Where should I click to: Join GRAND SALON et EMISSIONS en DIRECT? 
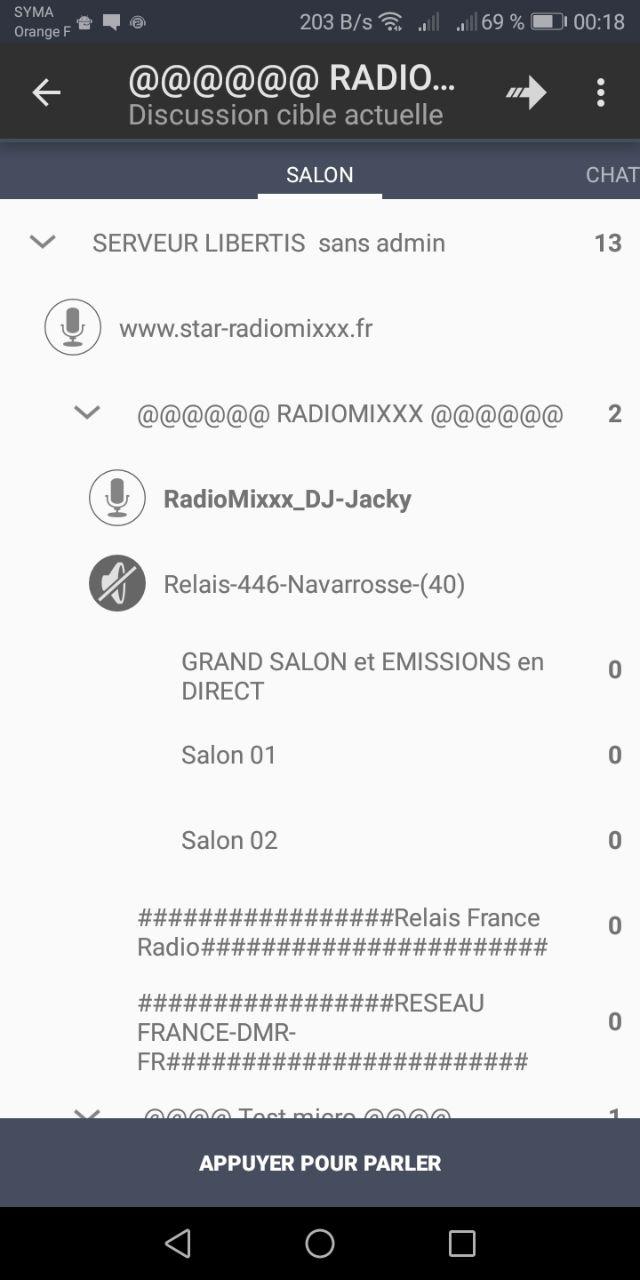[x=362, y=676]
